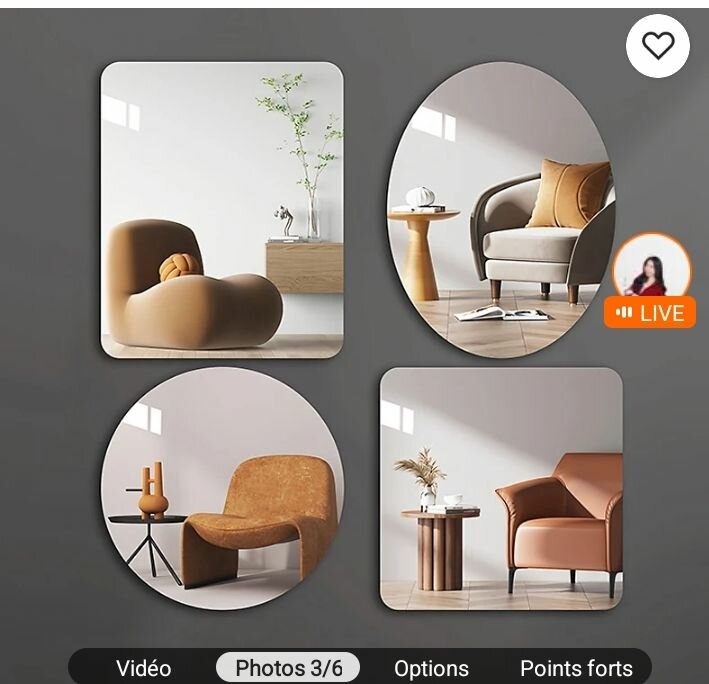Go to the Points forts section
The image size is (709, 684).
[x=576, y=668]
